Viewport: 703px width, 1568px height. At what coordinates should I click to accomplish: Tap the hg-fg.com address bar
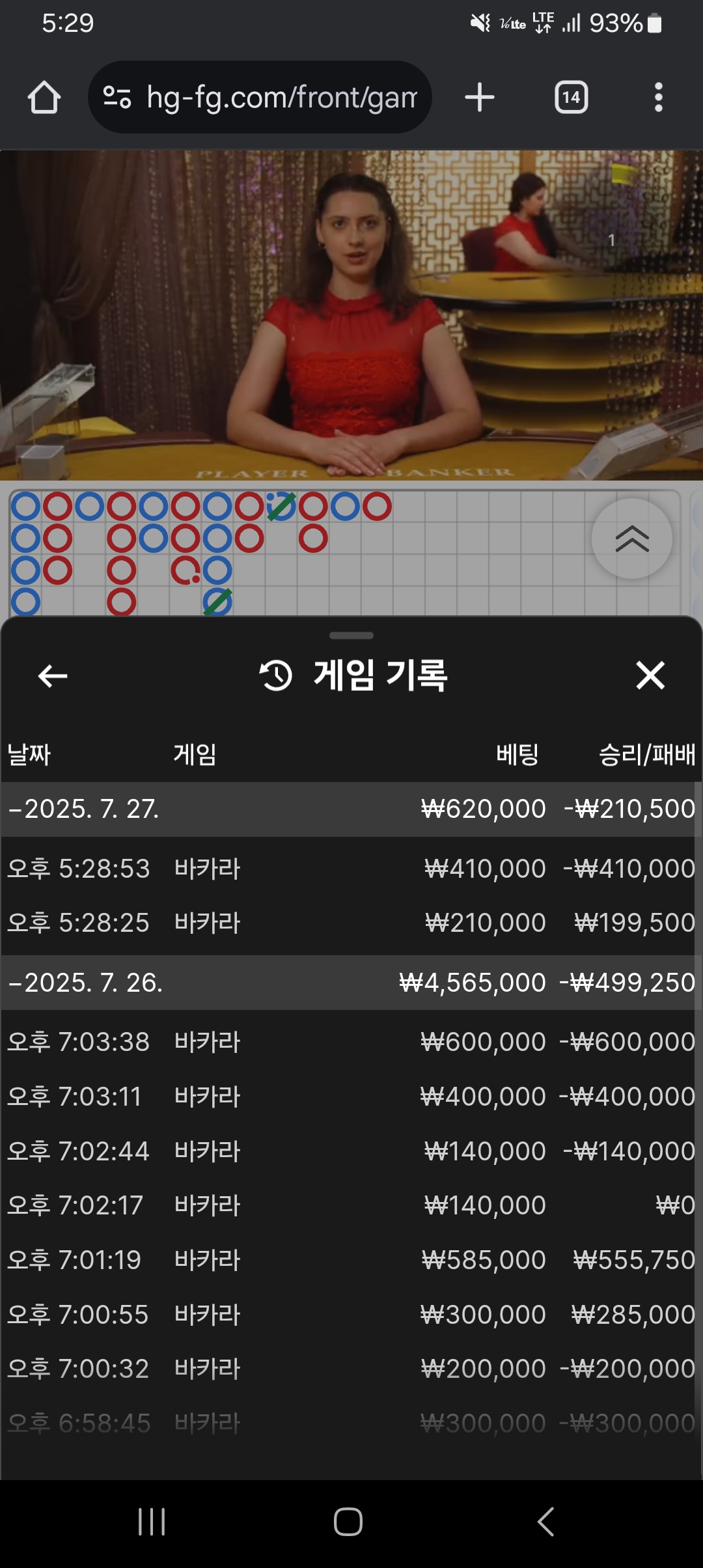coord(273,98)
